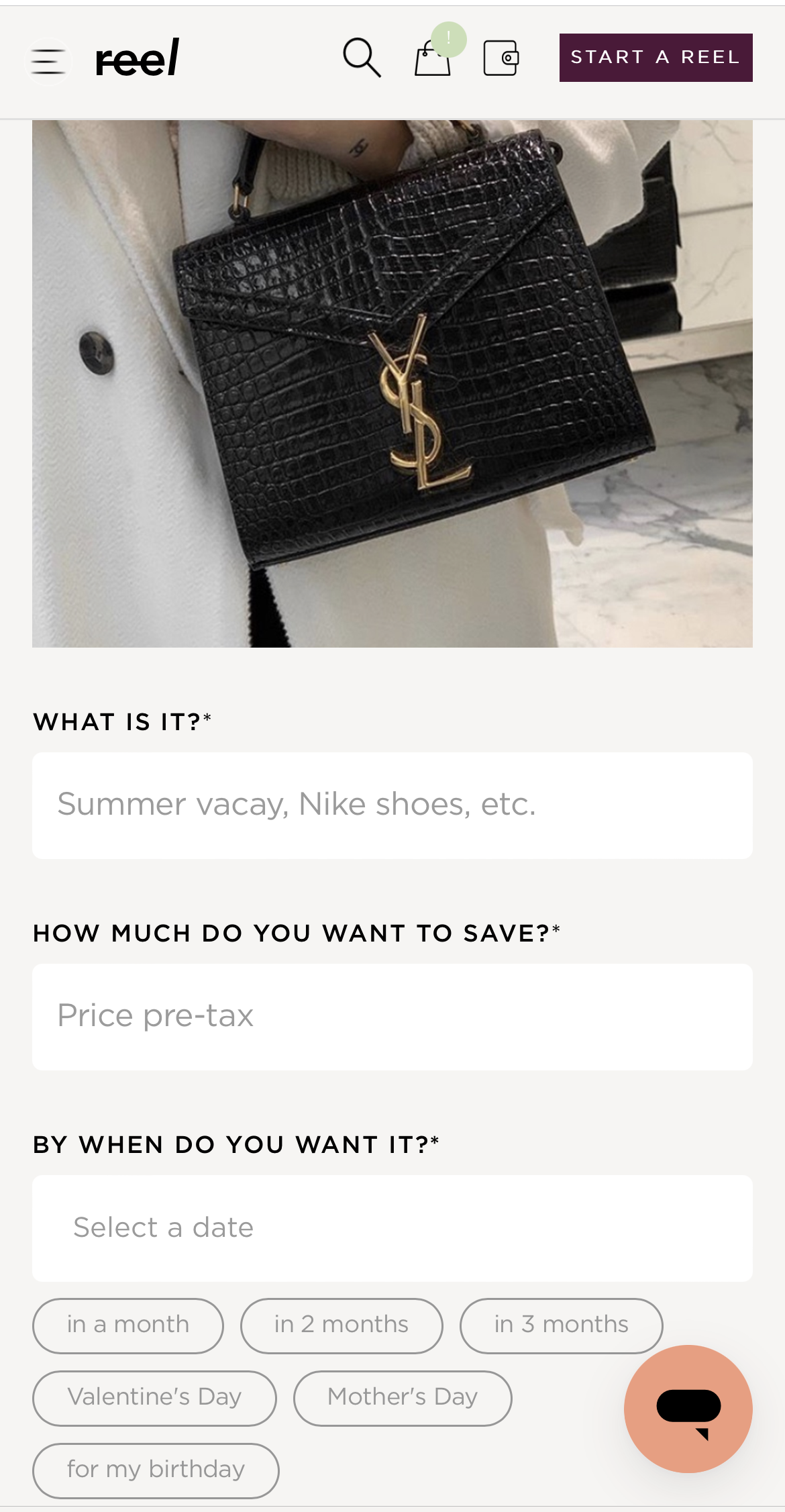
Task: Select the Mother's Day chip
Action: click(403, 1398)
